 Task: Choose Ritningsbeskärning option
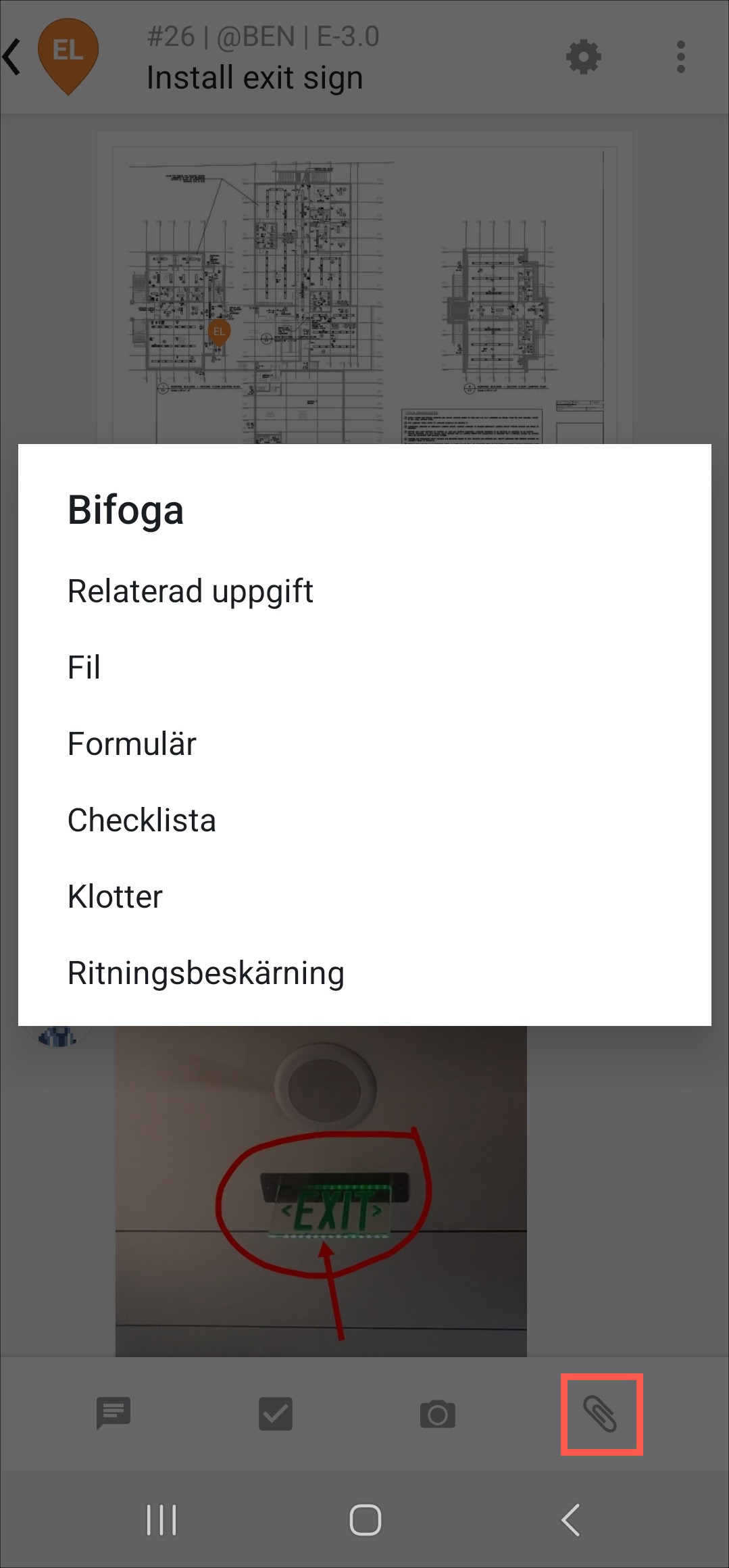coord(206,973)
